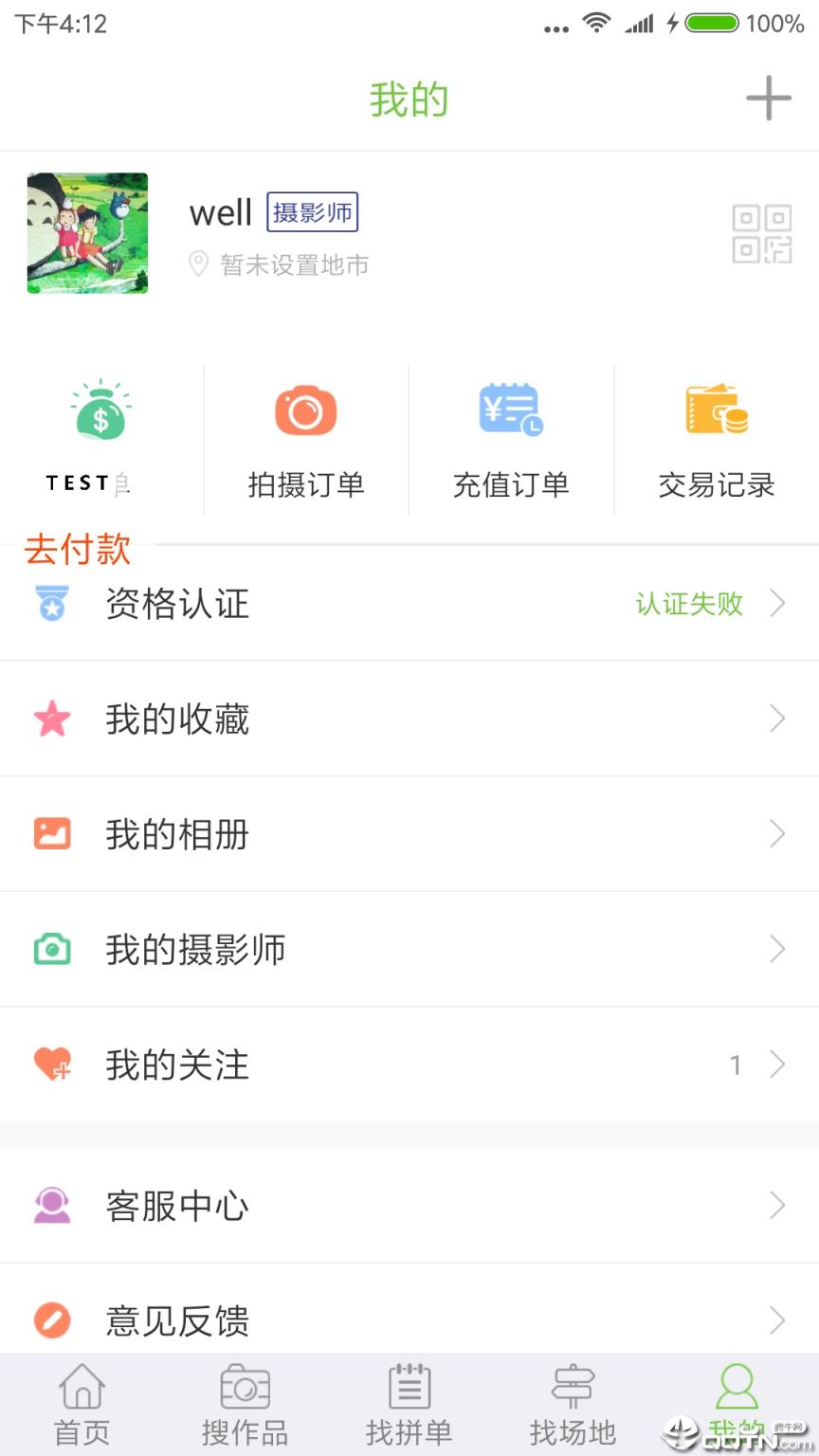
Task: Open the 交易记录 wallet icon
Action: pos(717,409)
